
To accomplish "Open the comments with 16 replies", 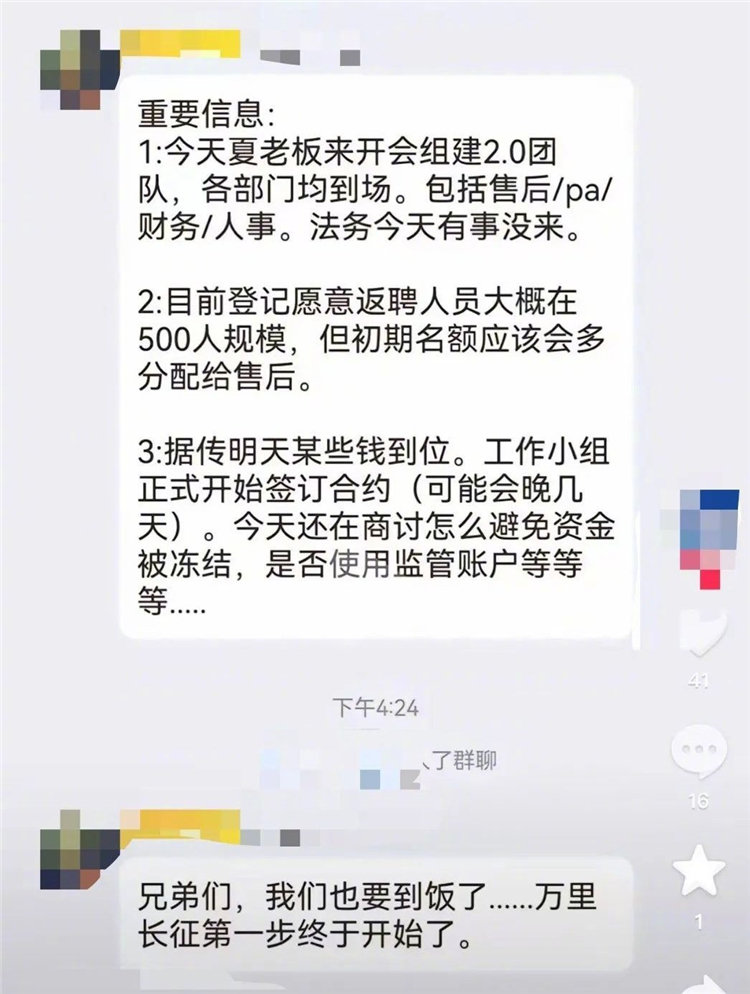I will (698, 754).
